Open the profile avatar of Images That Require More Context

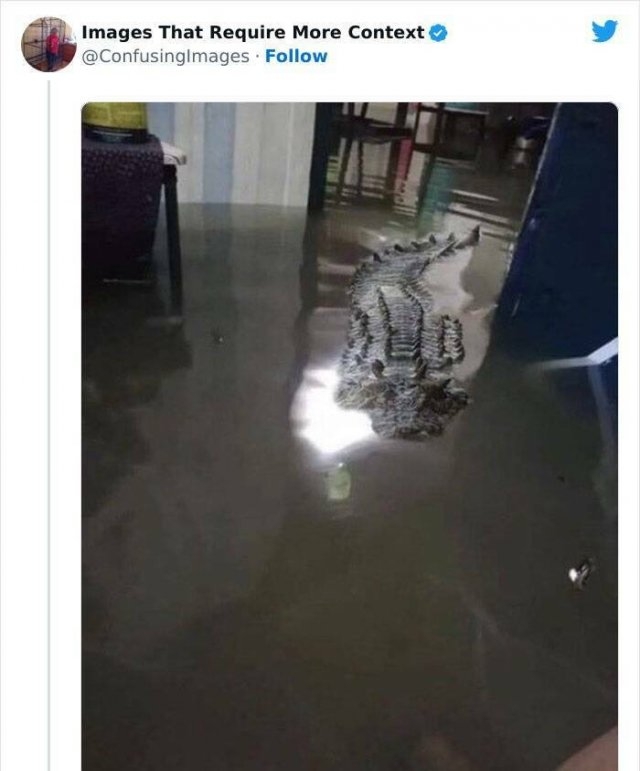(49, 44)
